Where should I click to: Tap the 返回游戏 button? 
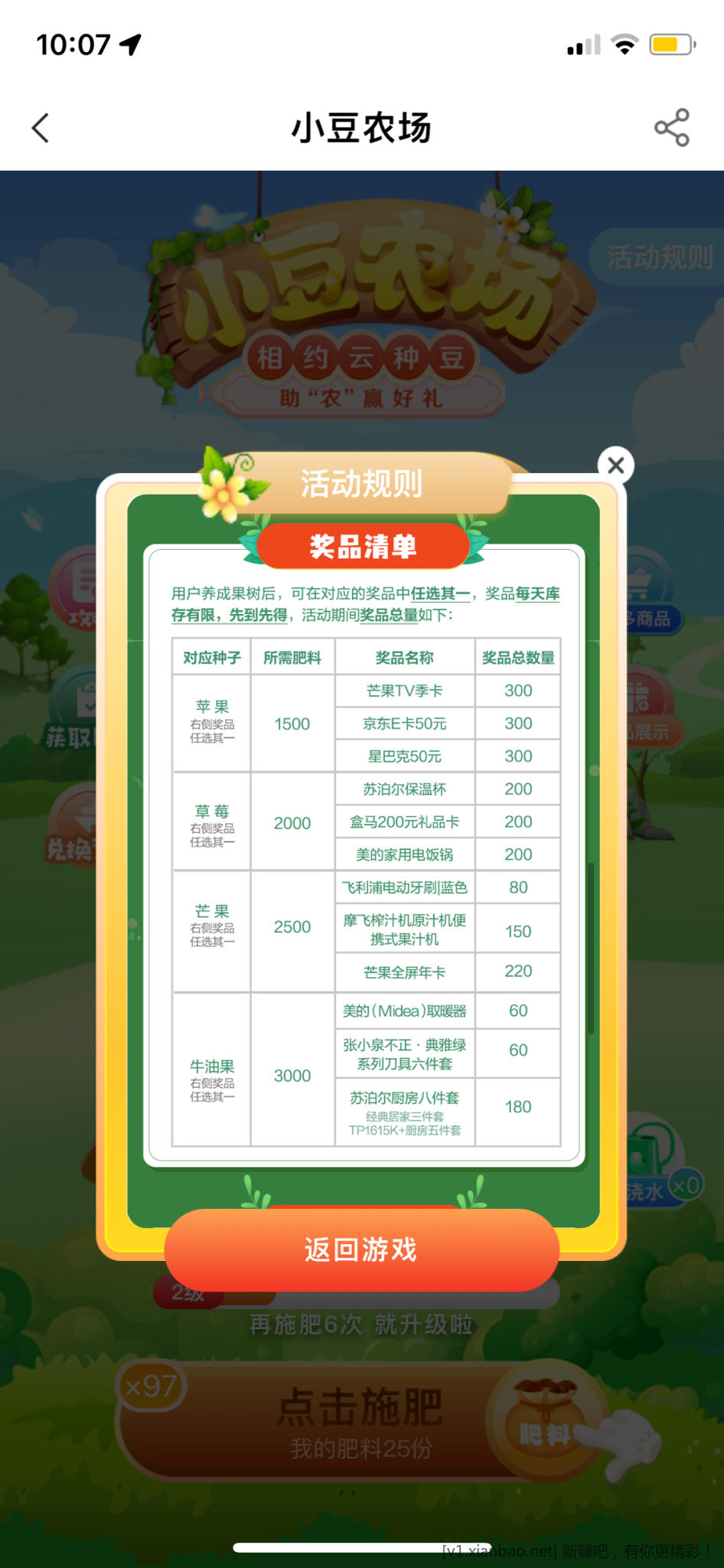pos(361,1250)
